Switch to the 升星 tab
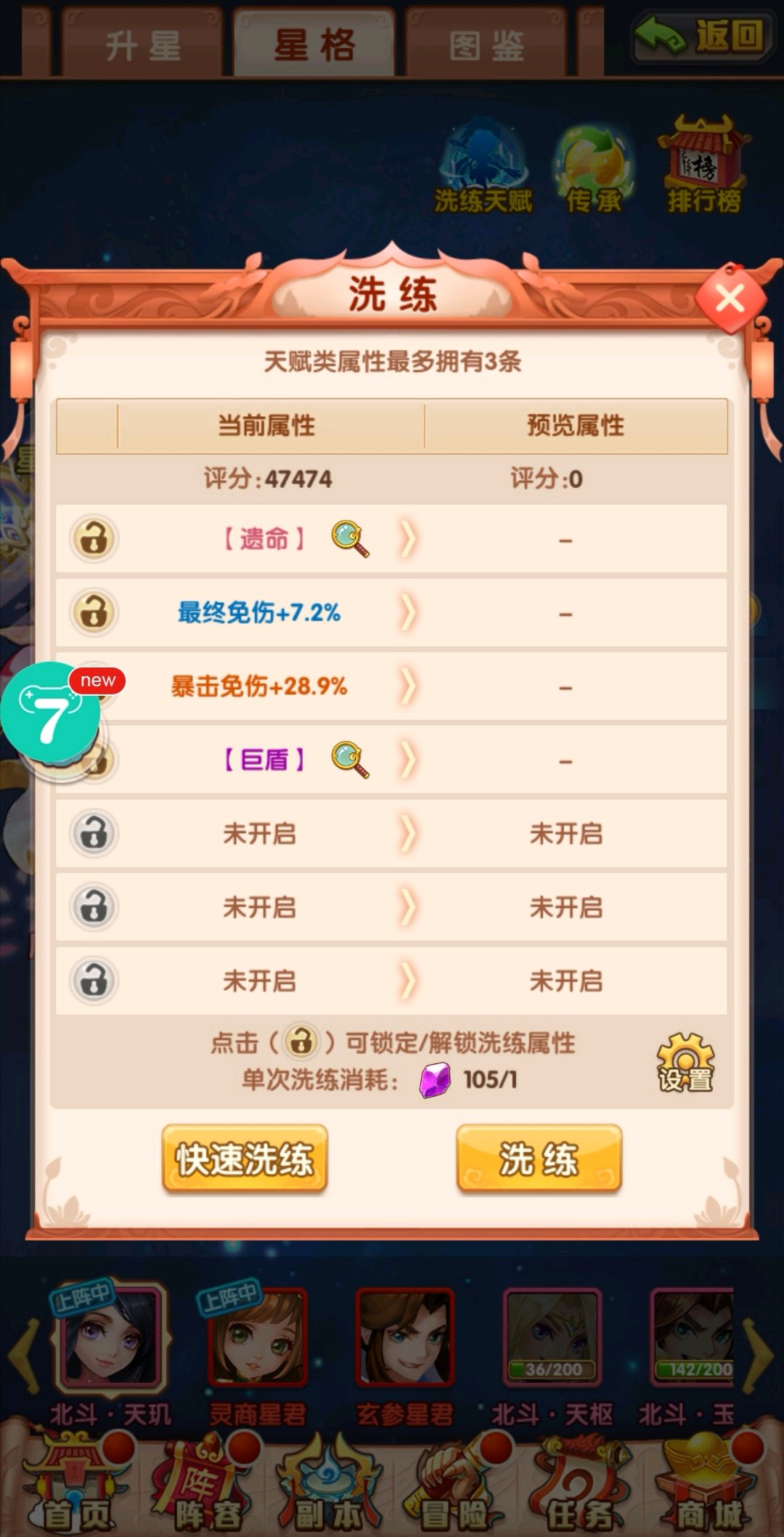This screenshot has height=1537, width=784. coord(142,44)
